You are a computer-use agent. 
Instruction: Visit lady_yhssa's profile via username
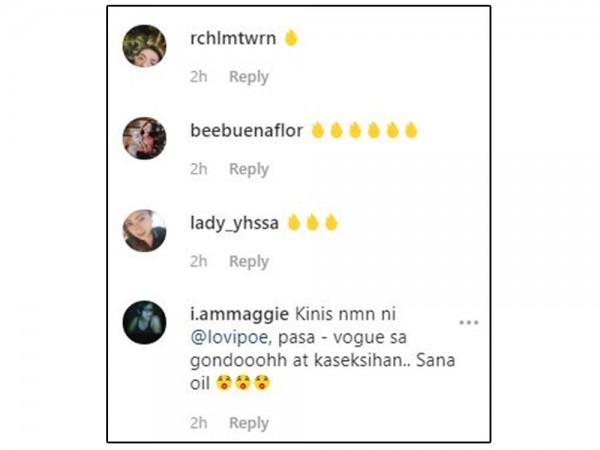click(x=234, y=223)
